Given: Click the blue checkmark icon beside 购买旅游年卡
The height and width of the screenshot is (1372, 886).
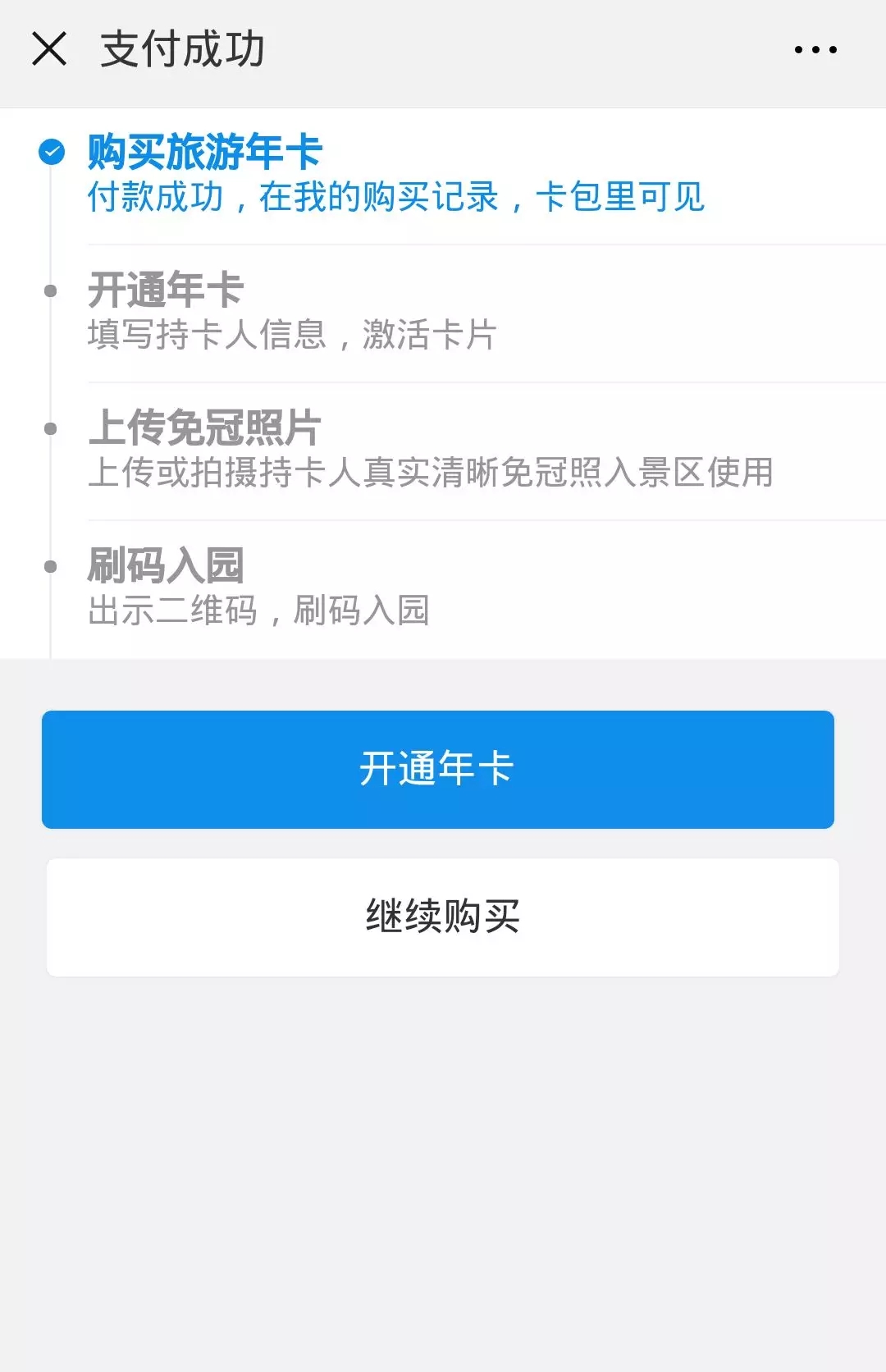Looking at the screenshot, I should (x=53, y=152).
